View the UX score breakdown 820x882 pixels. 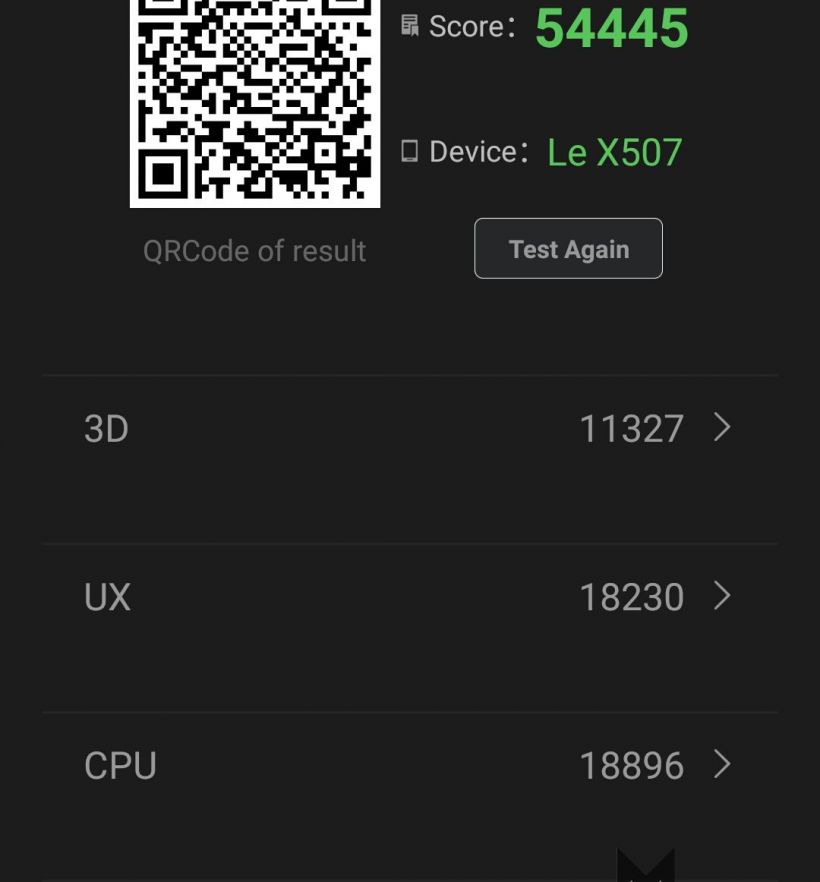click(x=410, y=597)
